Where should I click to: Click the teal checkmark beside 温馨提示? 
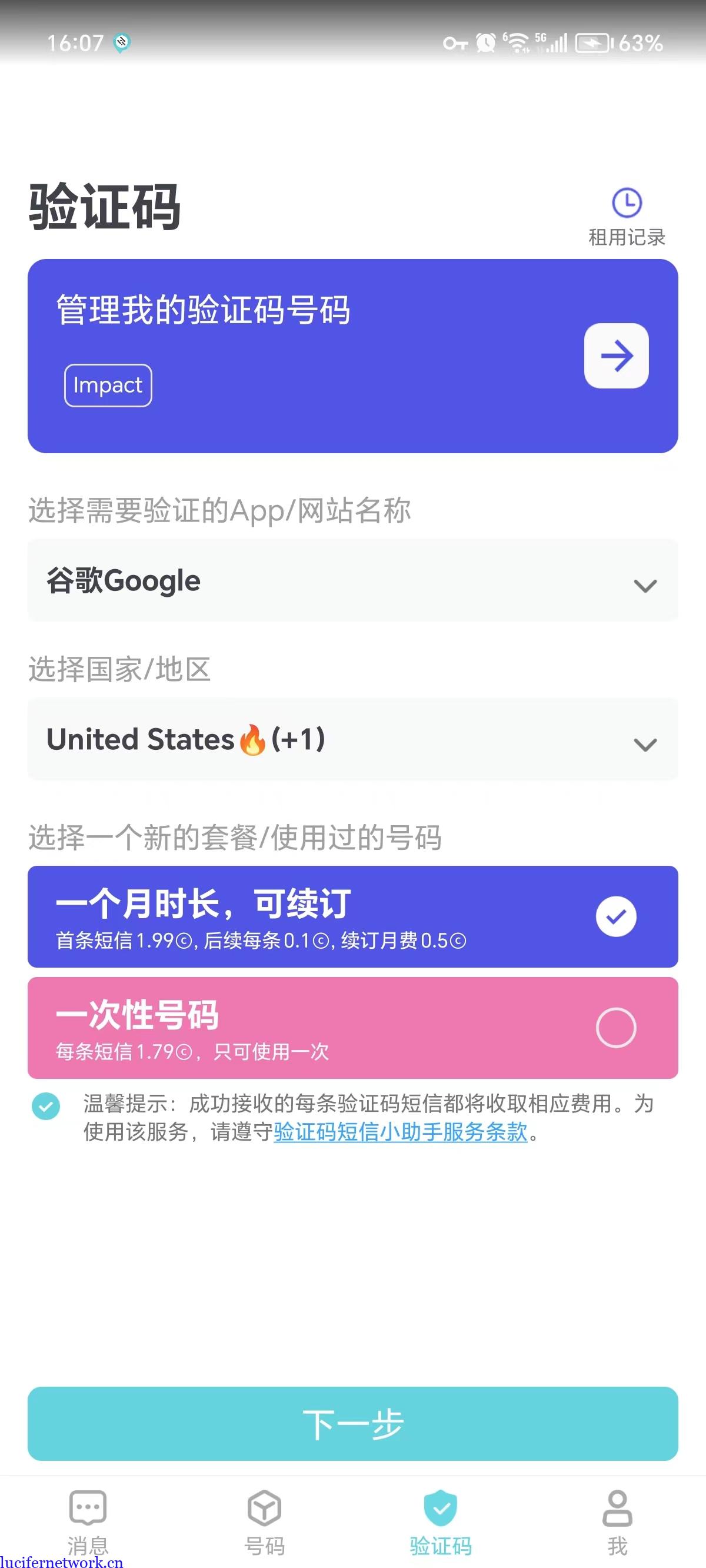pos(48,1104)
